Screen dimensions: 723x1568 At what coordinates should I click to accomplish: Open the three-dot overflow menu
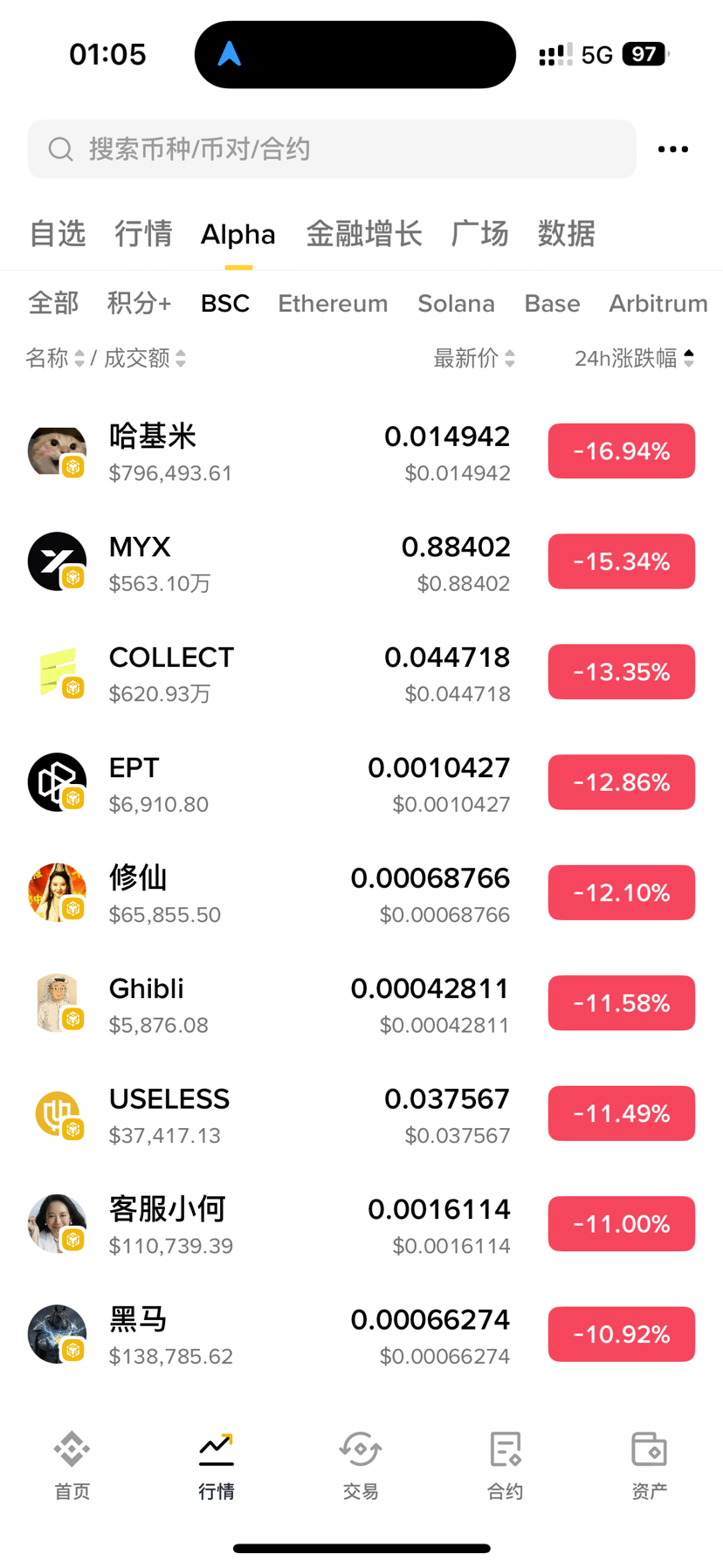(x=672, y=149)
